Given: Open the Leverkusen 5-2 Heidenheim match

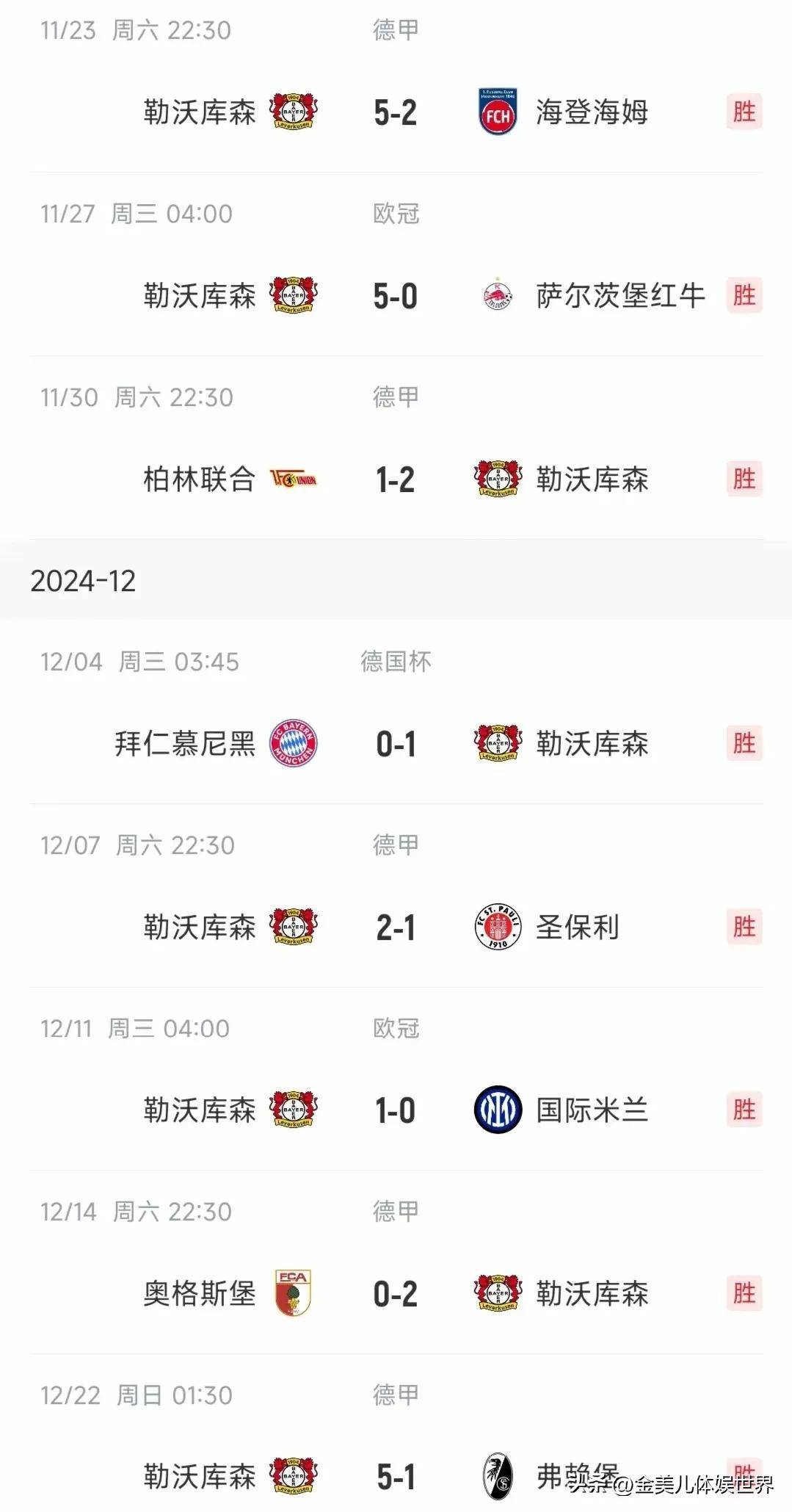Looking at the screenshot, I should click(x=396, y=113).
